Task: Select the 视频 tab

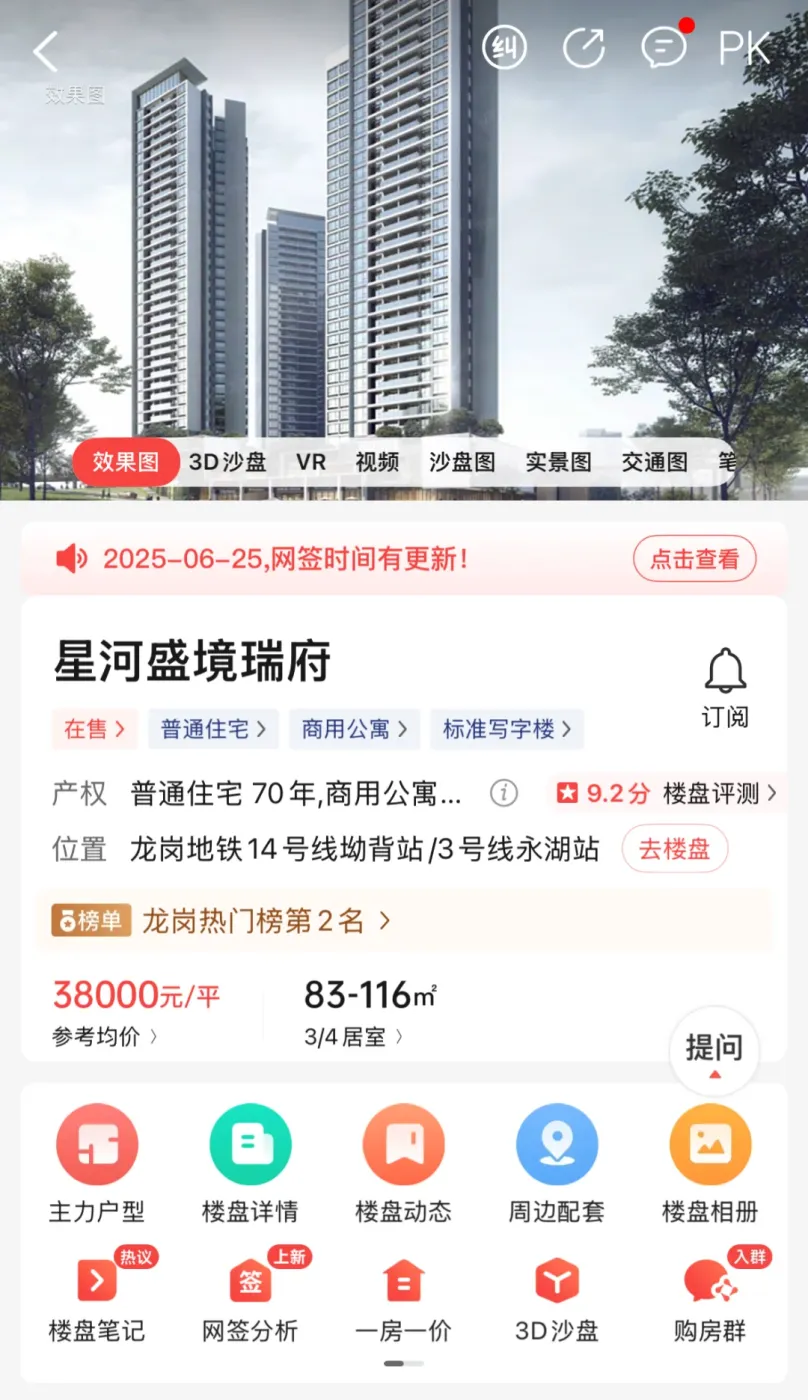Action: (377, 462)
